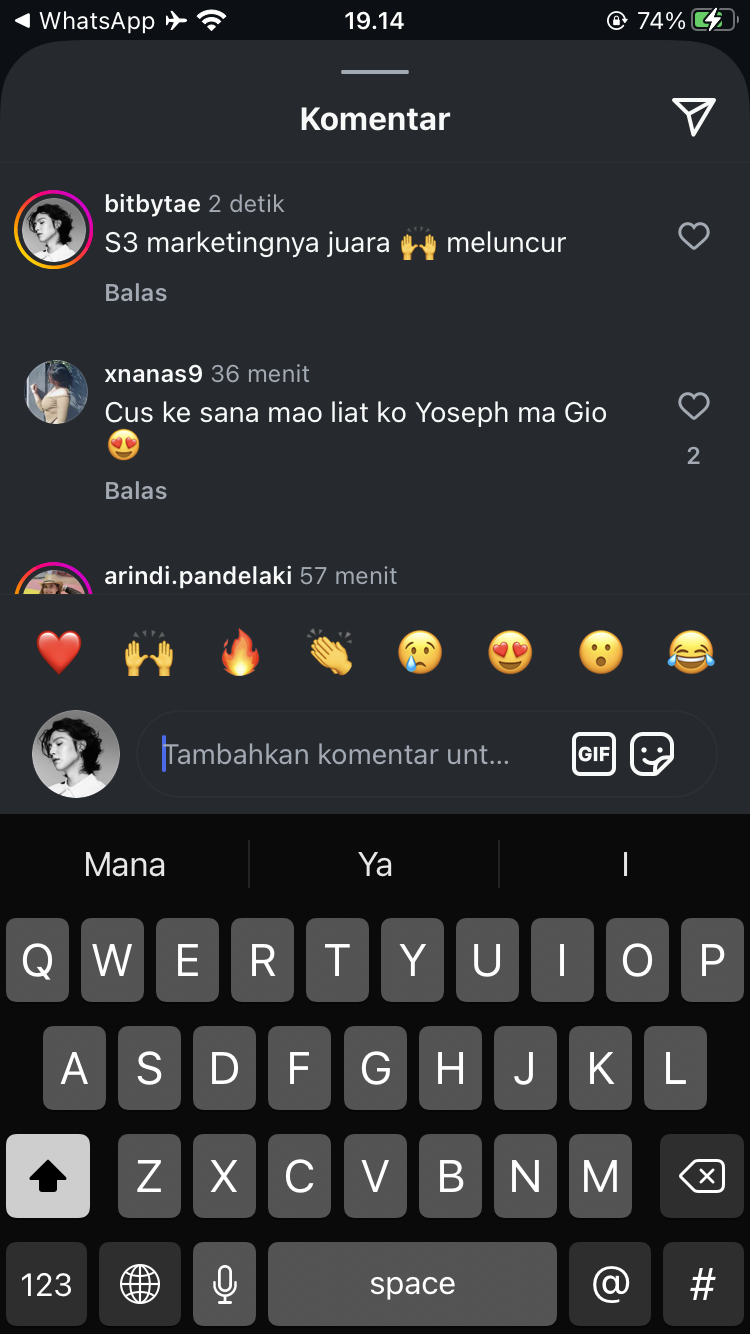Insert the clapping hands emoji

point(330,654)
